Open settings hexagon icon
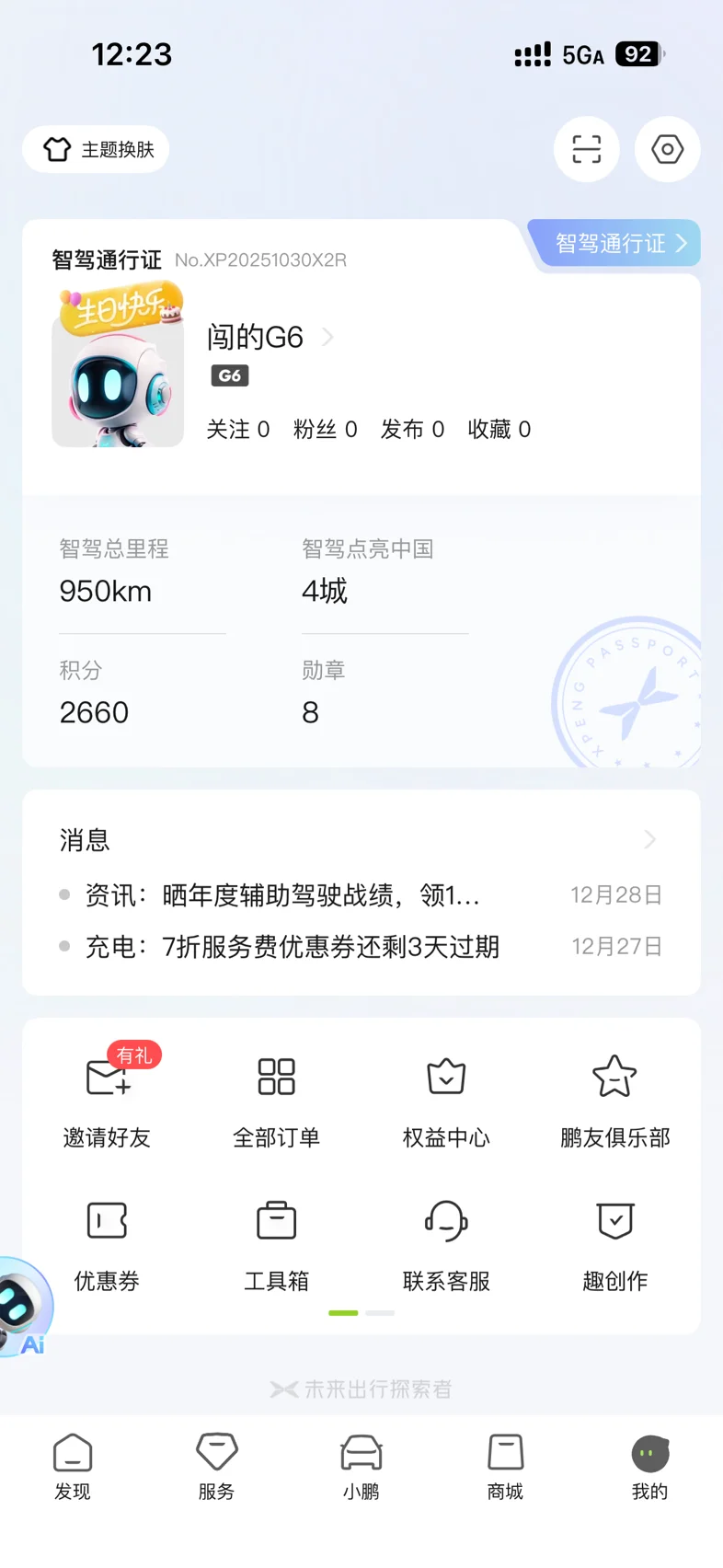The width and height of the screenshot is (723, 1568). [667, 149]
